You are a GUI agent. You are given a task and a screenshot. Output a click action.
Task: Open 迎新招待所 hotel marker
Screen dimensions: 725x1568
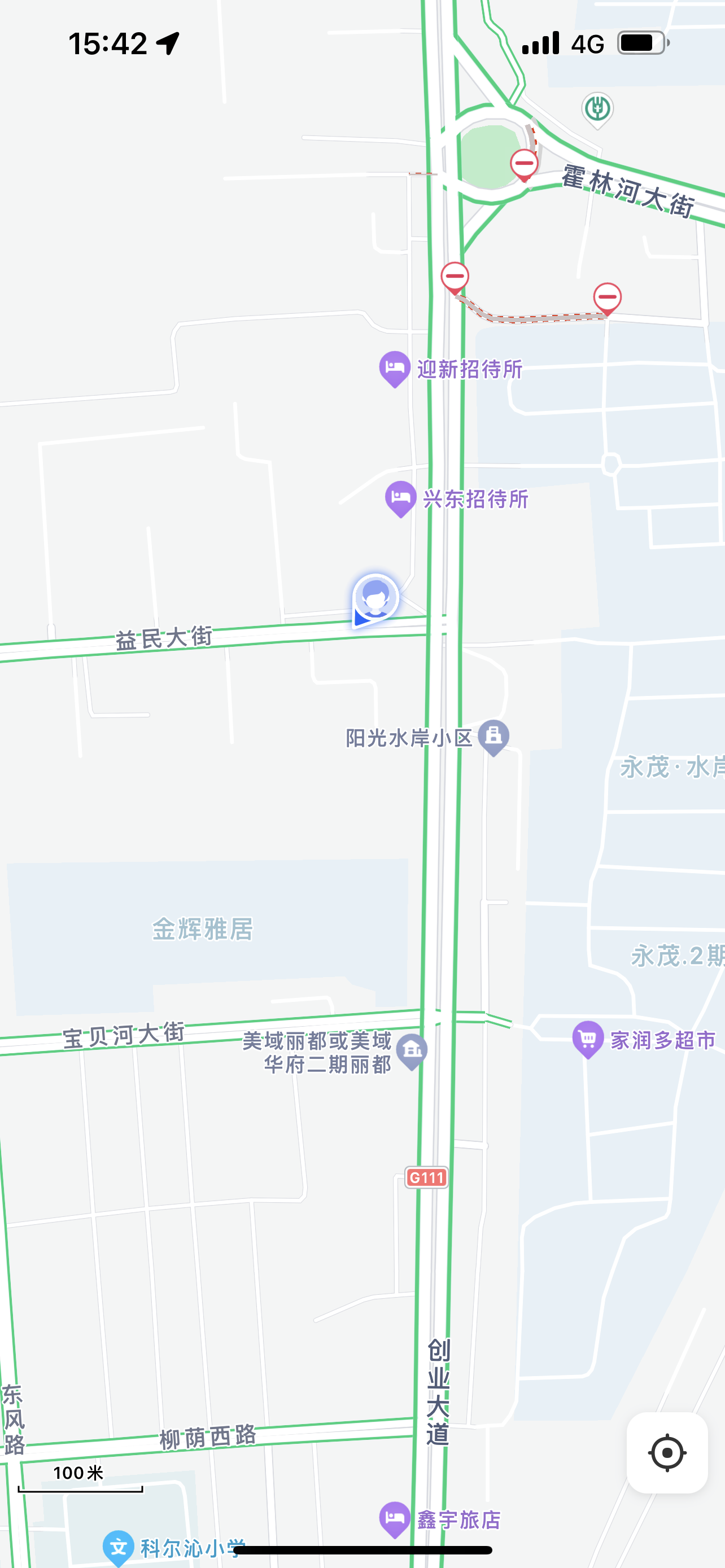point(395,368)
